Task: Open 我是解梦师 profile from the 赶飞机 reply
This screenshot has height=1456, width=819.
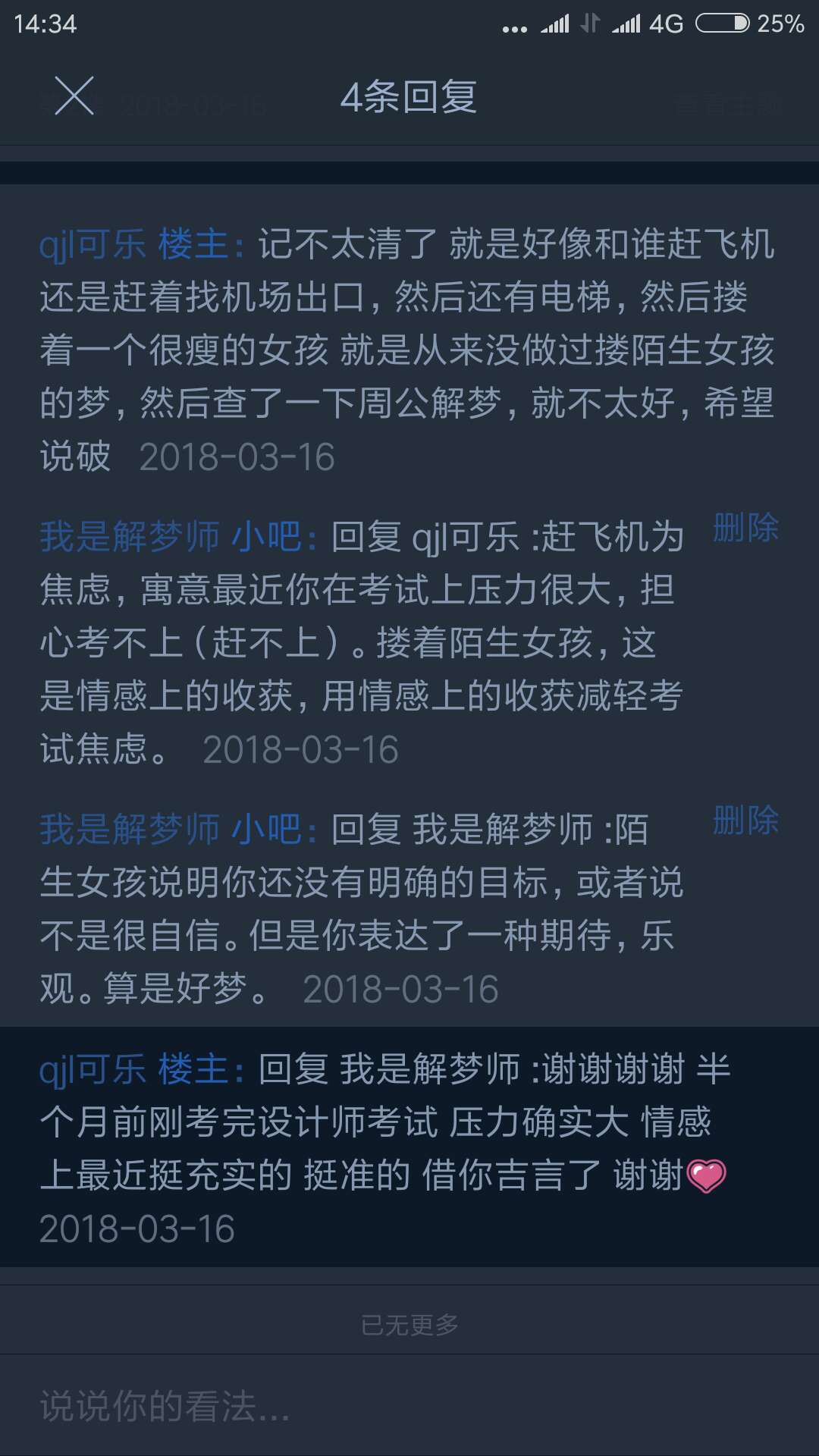Action: [x=130, y=537]
